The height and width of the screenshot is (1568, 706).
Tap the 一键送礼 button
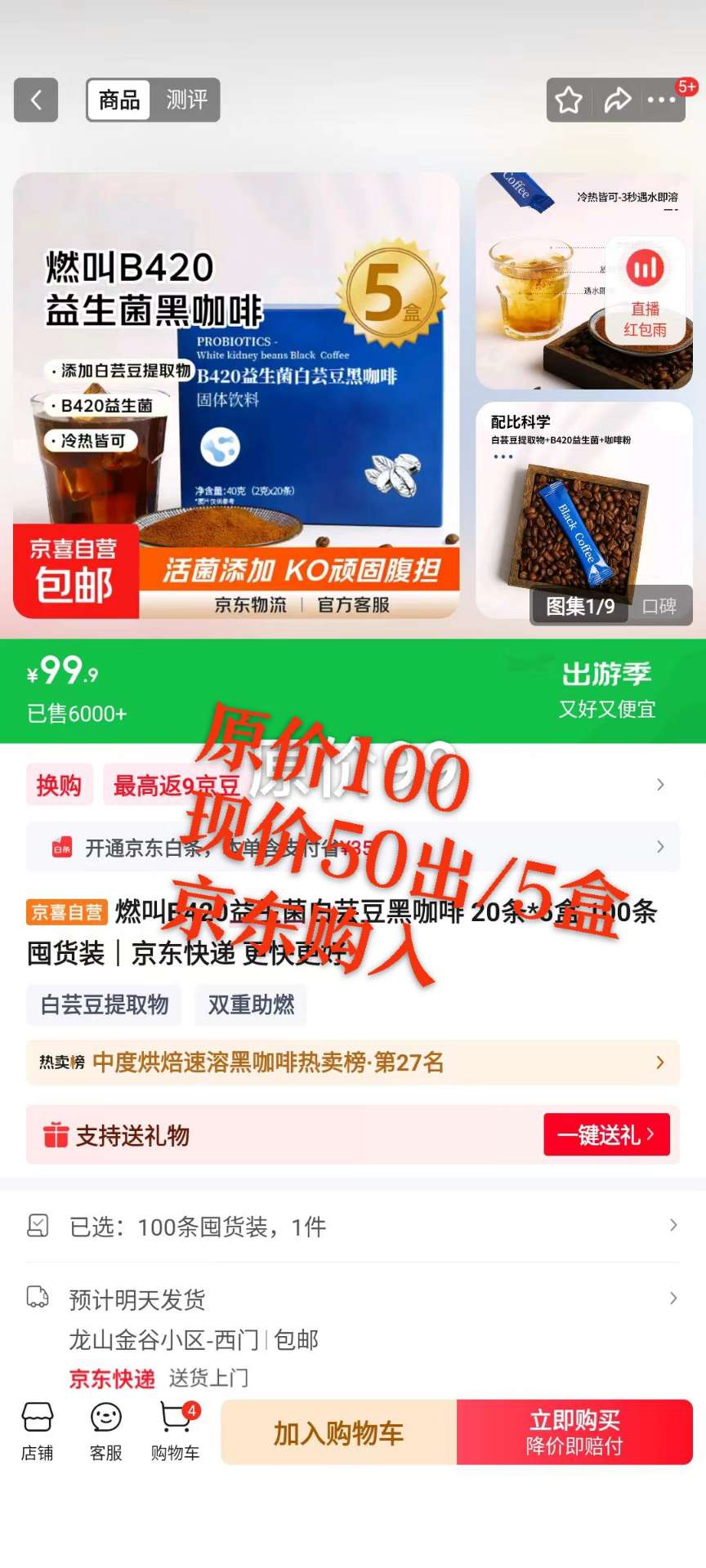[606, 1134]
